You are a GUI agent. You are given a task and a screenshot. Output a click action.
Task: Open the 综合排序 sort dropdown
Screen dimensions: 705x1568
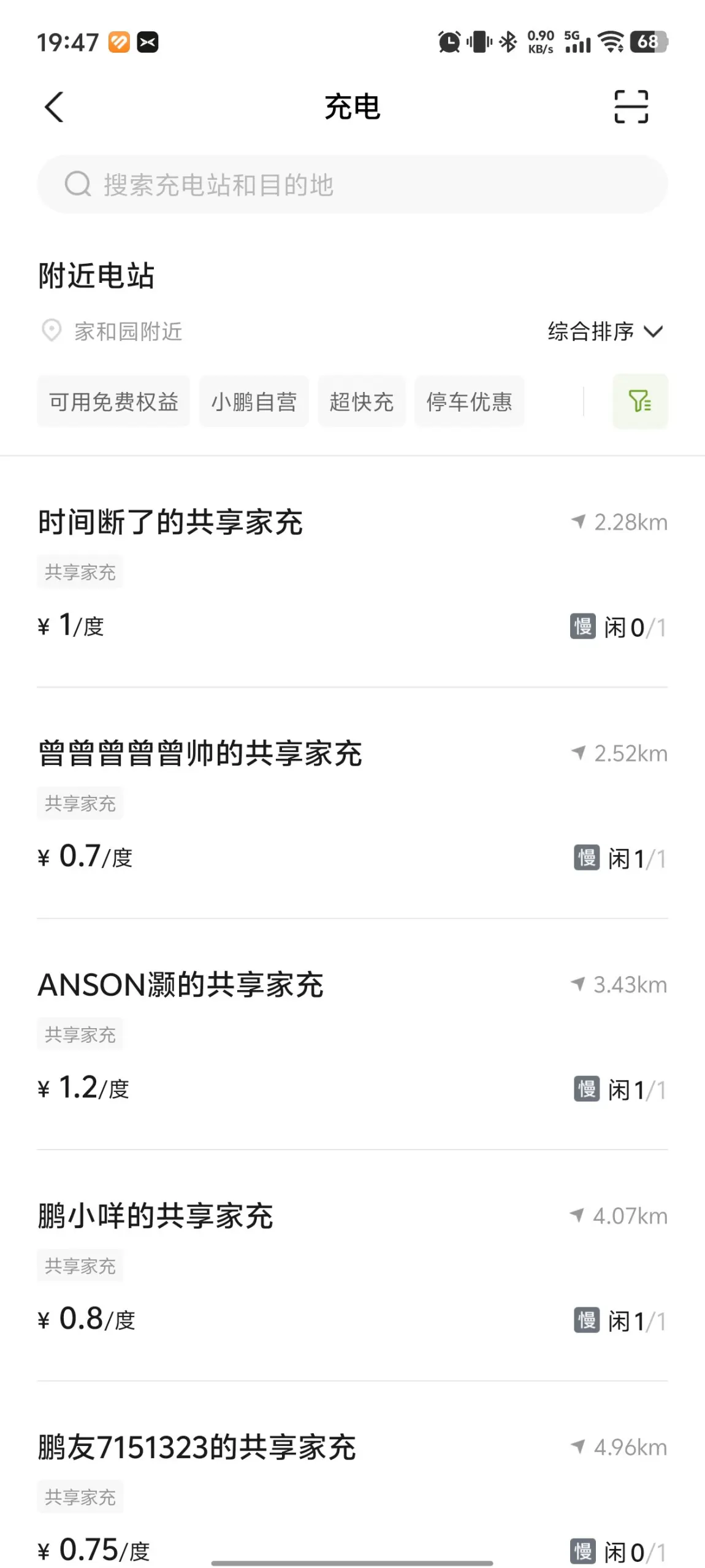pyautogui.click(x=606, y=332)
